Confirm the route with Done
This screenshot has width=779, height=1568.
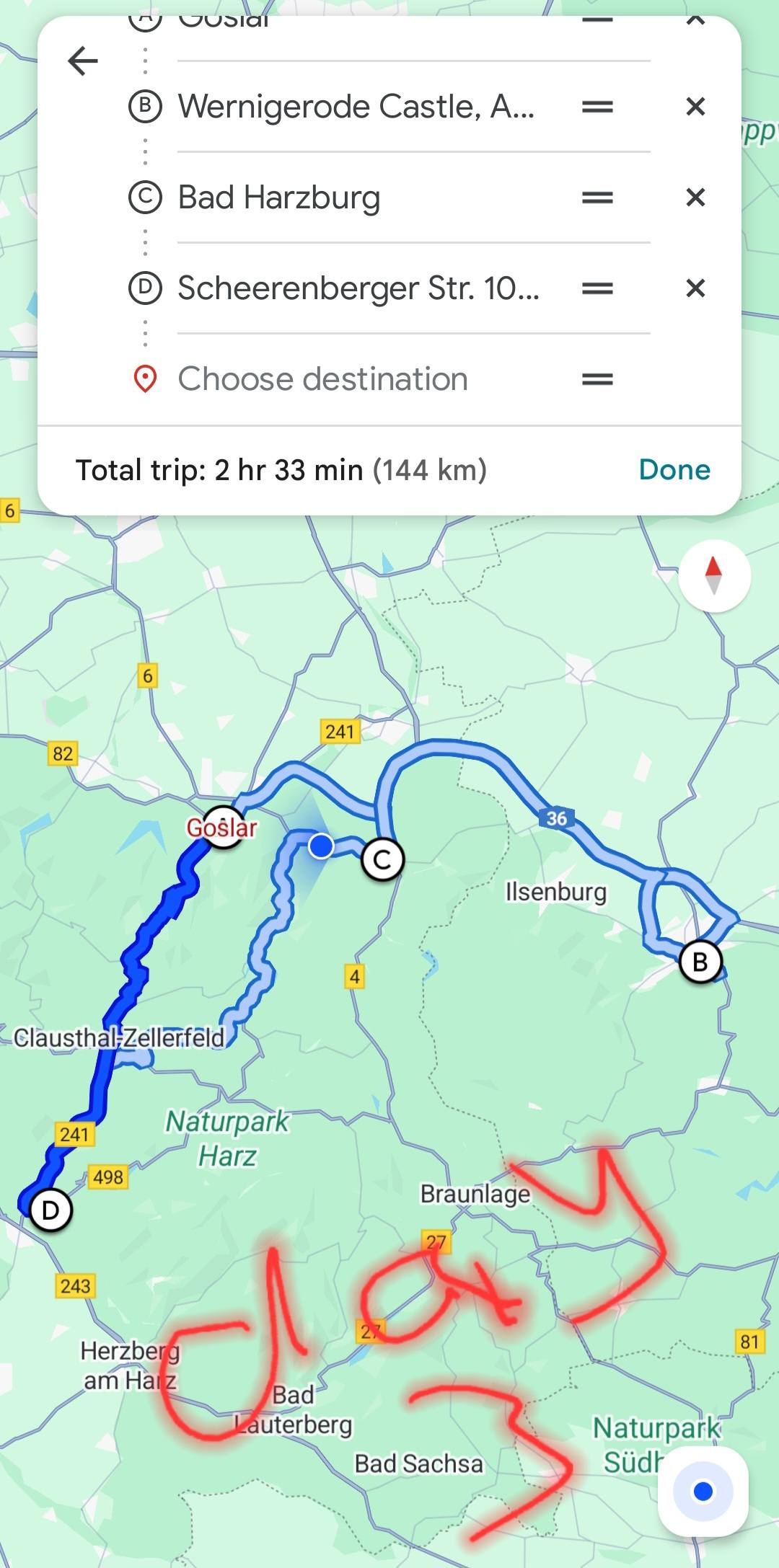click(674, 470)
